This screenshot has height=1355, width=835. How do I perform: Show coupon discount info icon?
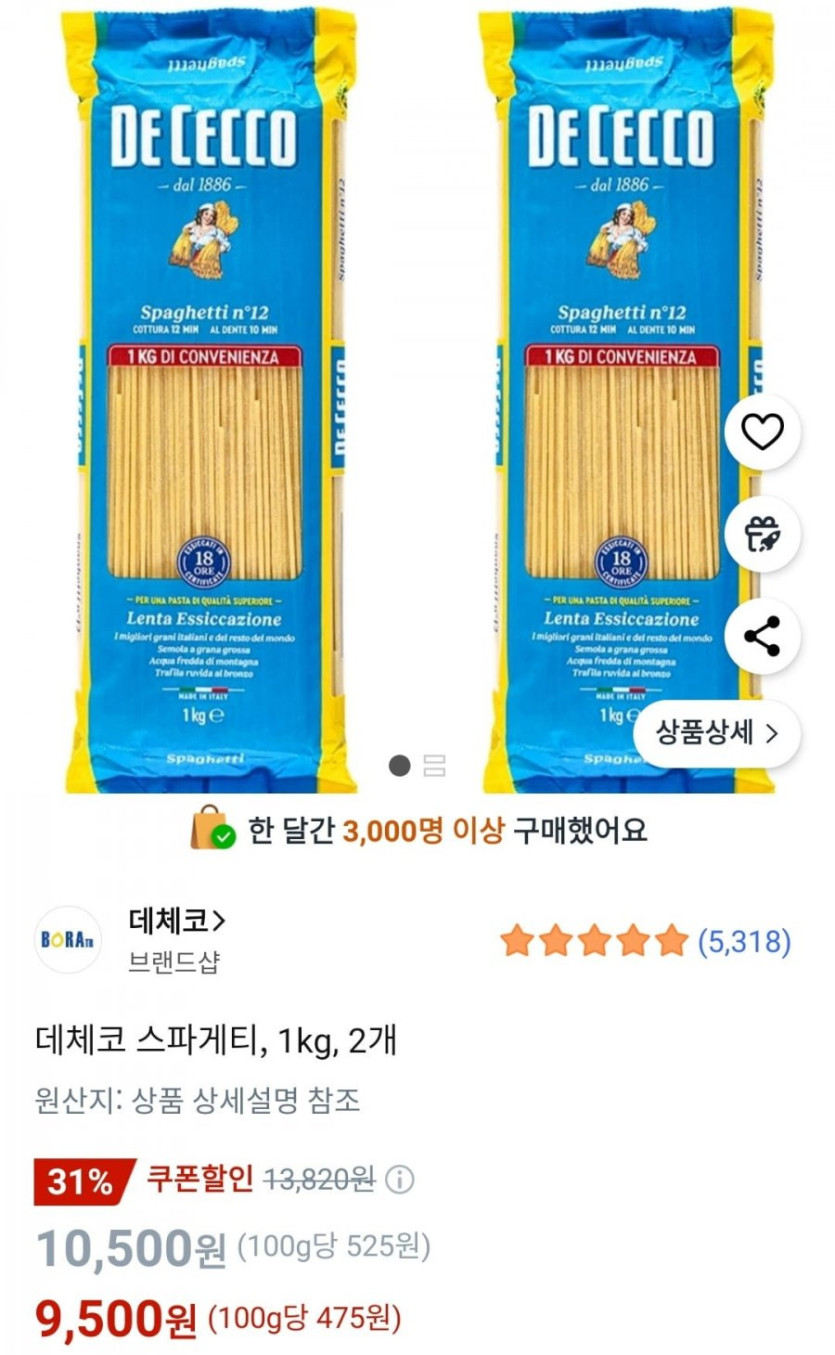[x=399, y=1180]
